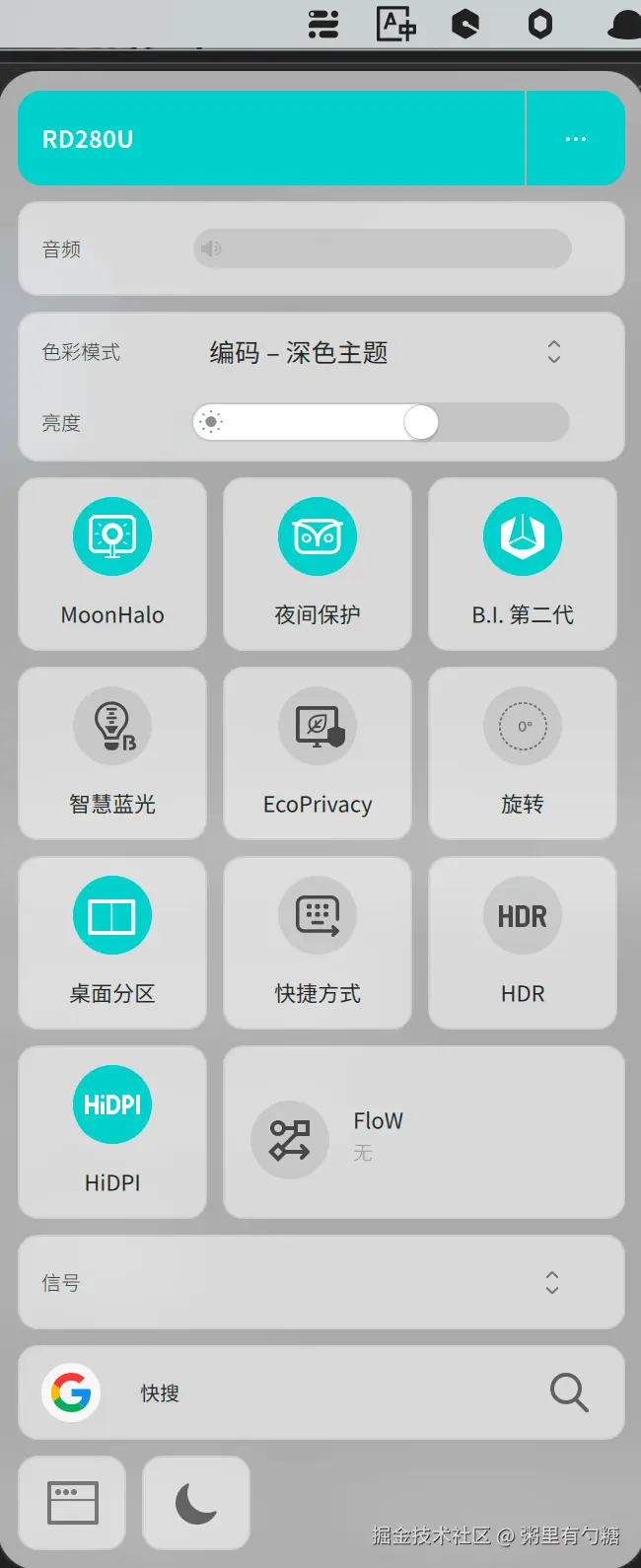This screenshot has width=641, height=1568.
Task: Tap the moon icon button
Action: [196, 1503]
